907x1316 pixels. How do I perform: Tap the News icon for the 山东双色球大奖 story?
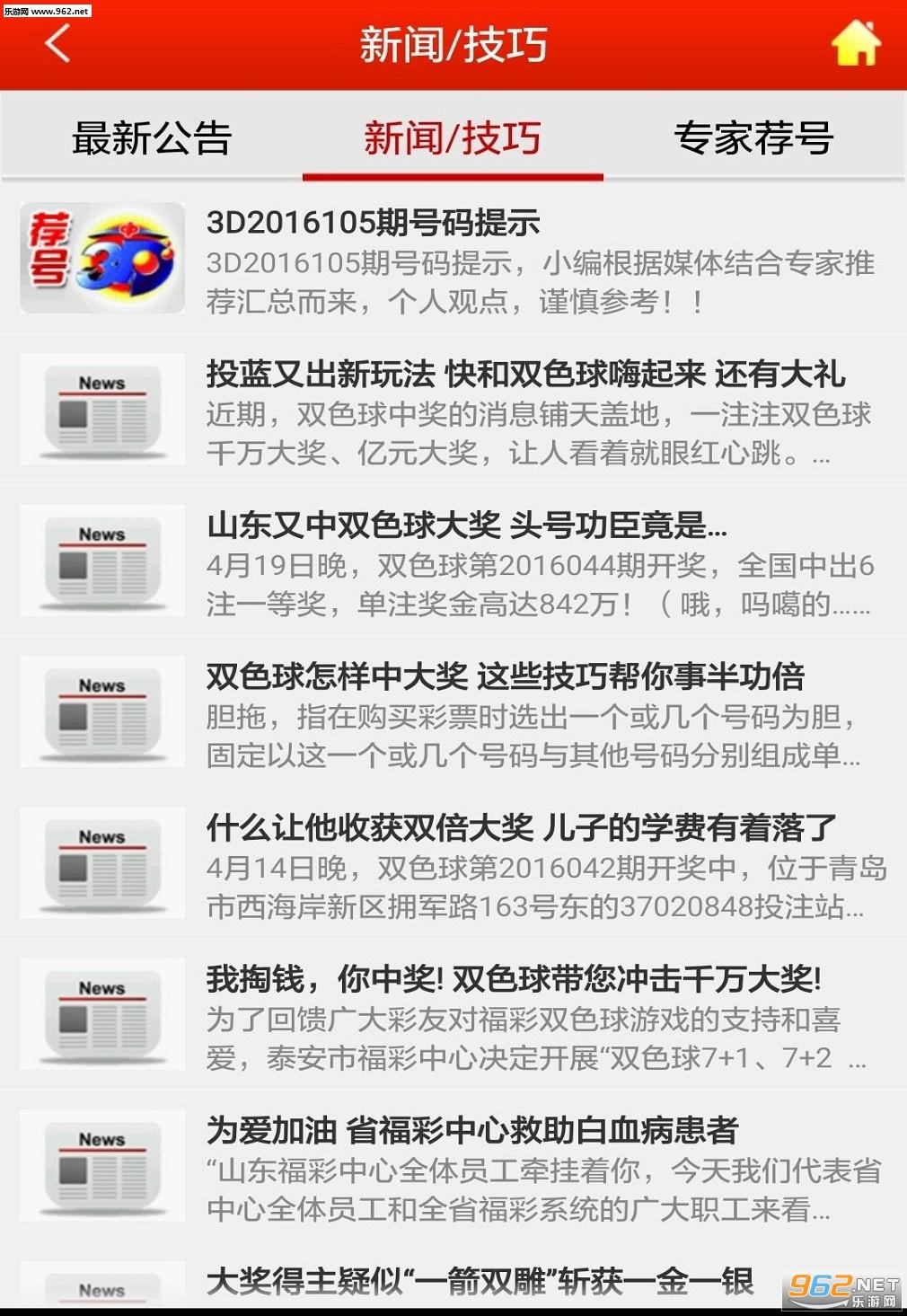pyautogui.click(x=101, y=561)
